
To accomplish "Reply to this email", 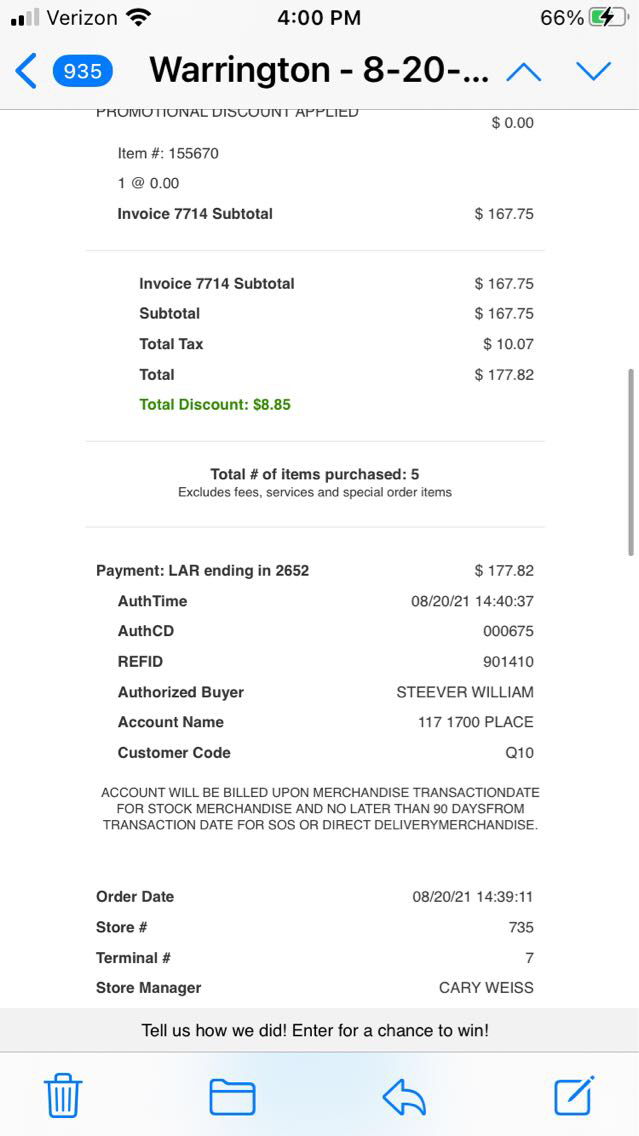I will (x=404, y=1097).
